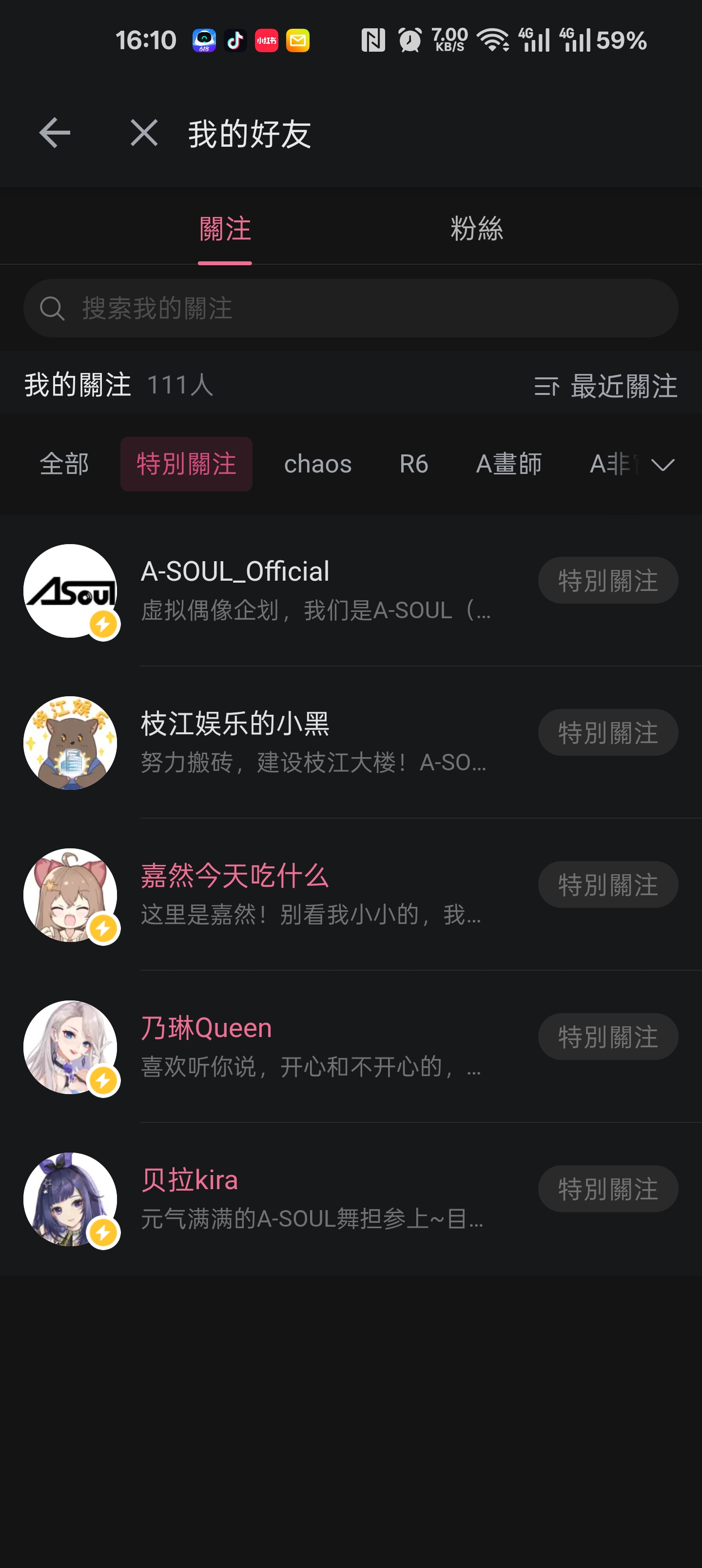Open 乃琳Queen's profile

tap(206, 1028)
